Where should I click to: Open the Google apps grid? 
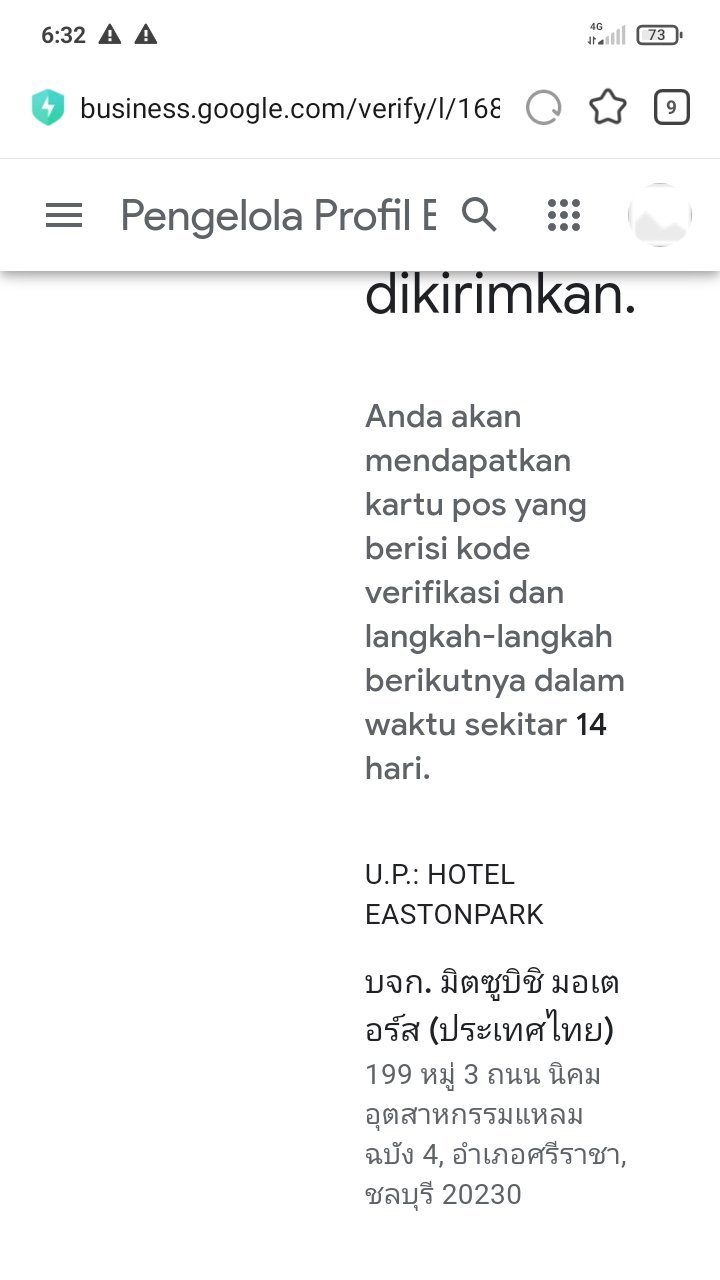tap(564, 215)
